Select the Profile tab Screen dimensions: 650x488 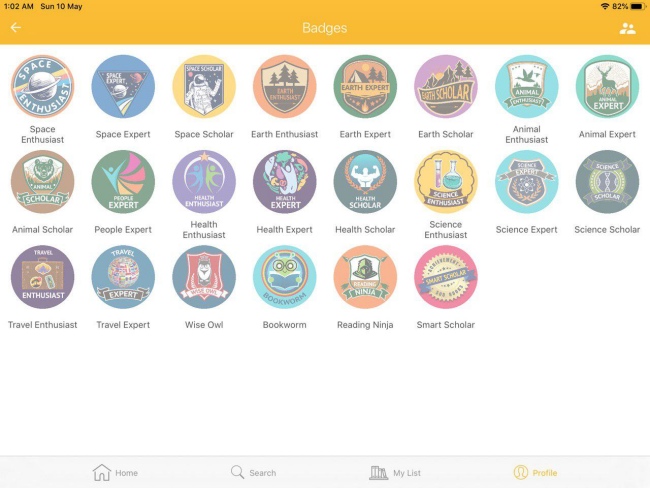(x=534, y=472)
